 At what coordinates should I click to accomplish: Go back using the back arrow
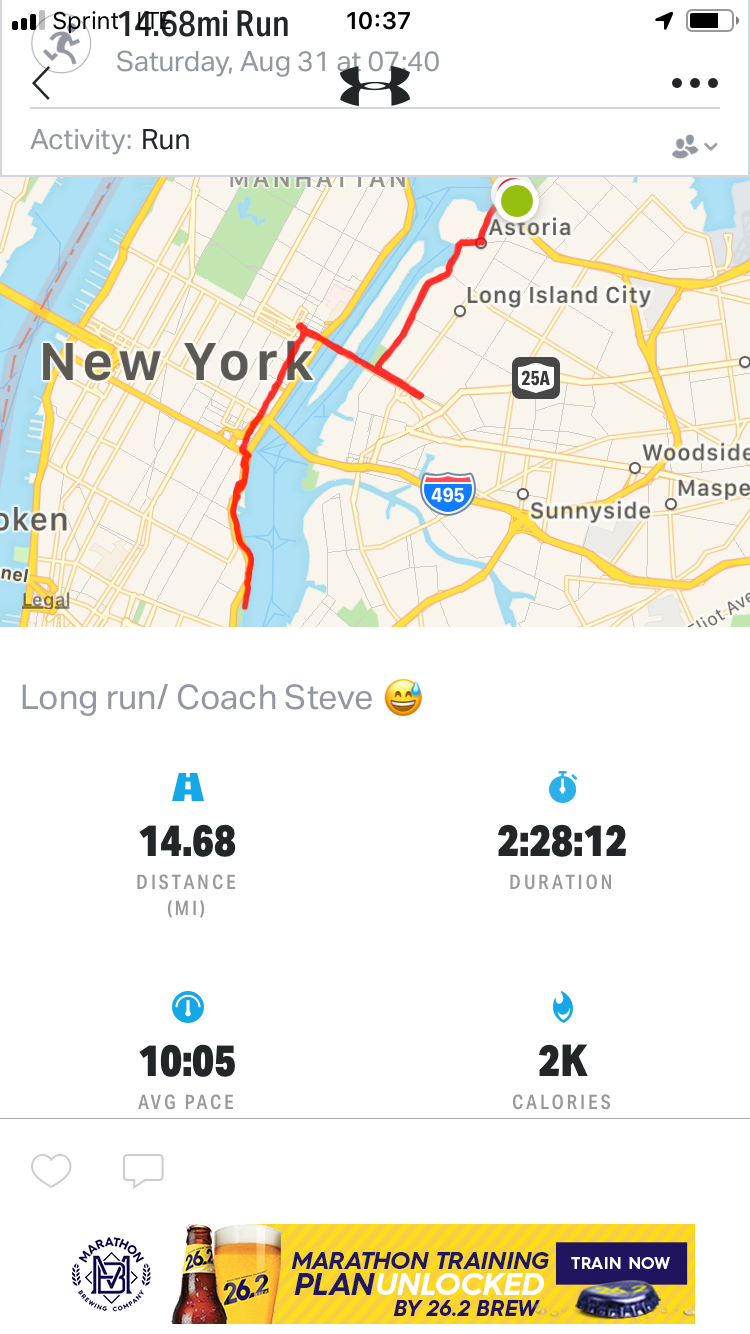point(41,83)
